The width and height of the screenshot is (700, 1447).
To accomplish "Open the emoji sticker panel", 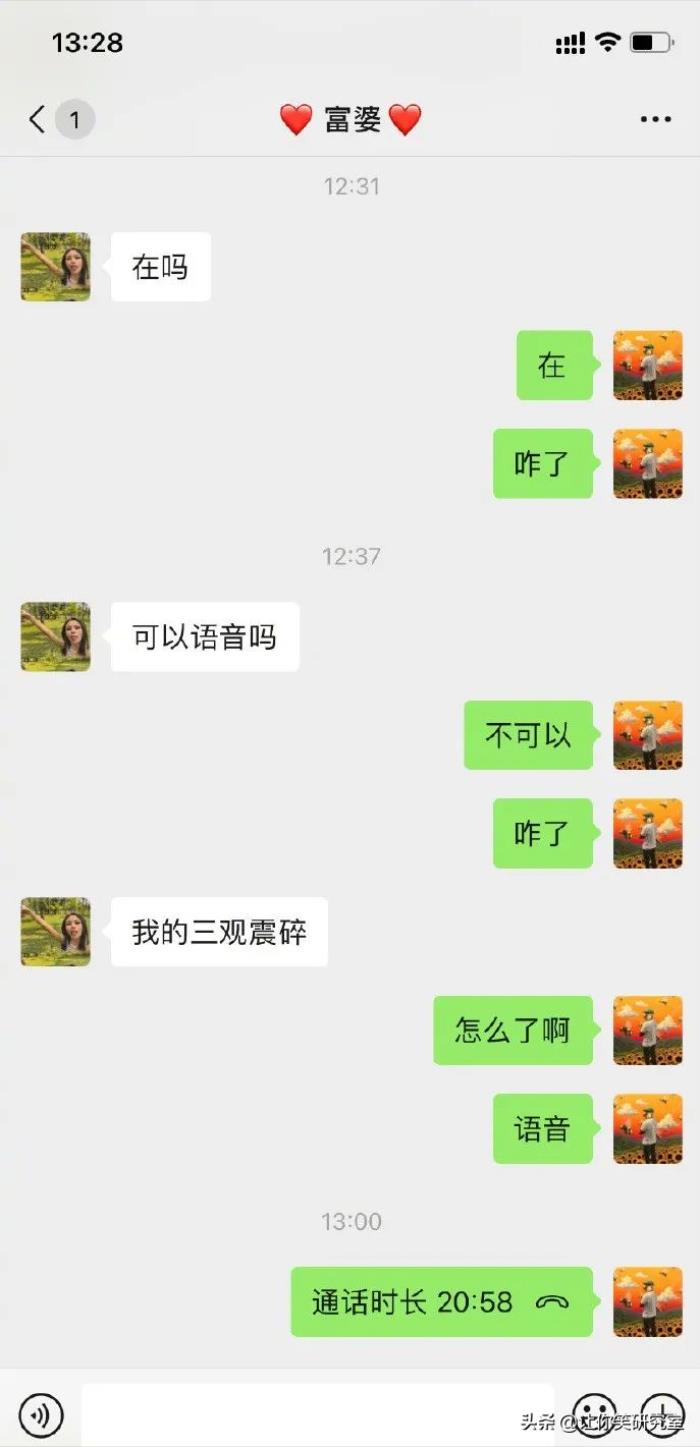I will [x=594, y=1415].
